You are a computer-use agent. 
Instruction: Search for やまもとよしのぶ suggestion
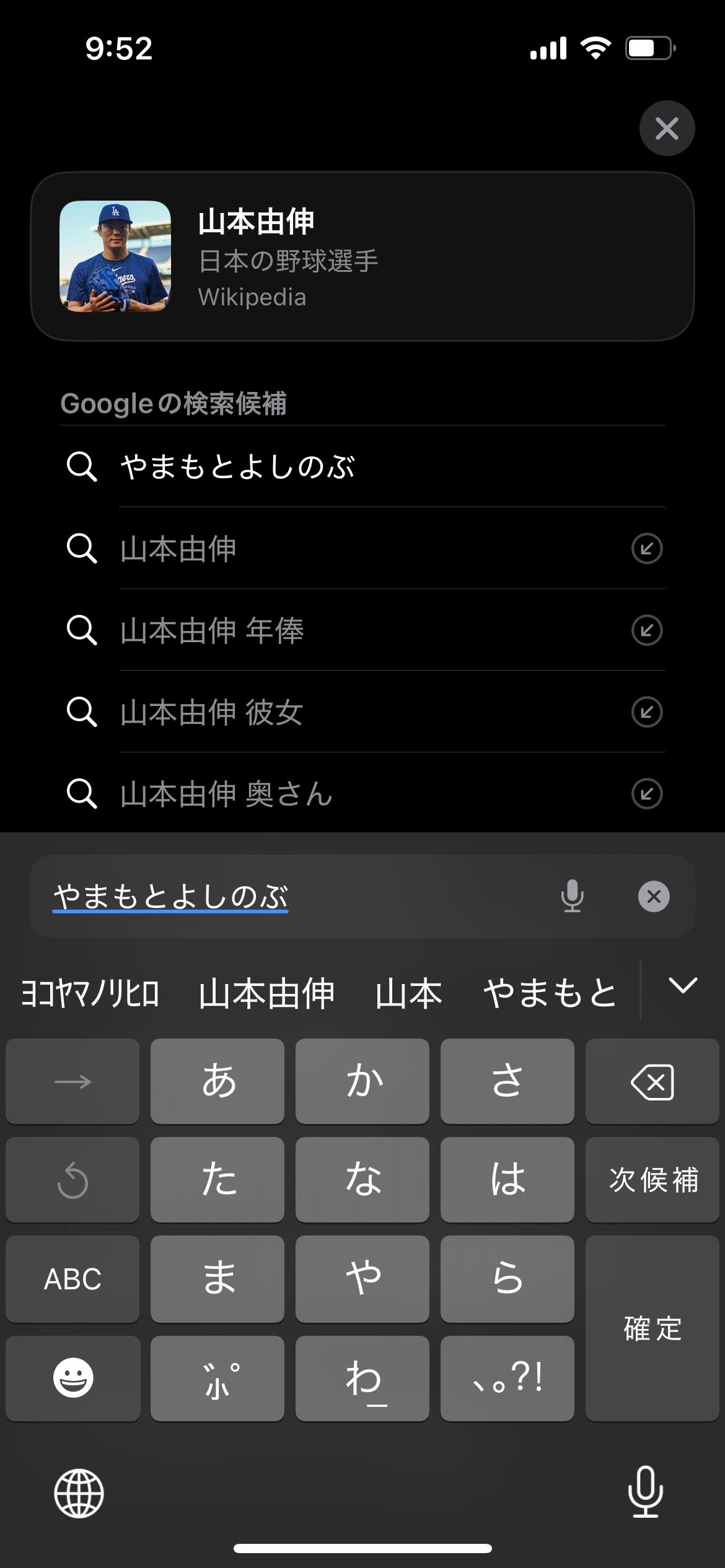pos(238,466)
